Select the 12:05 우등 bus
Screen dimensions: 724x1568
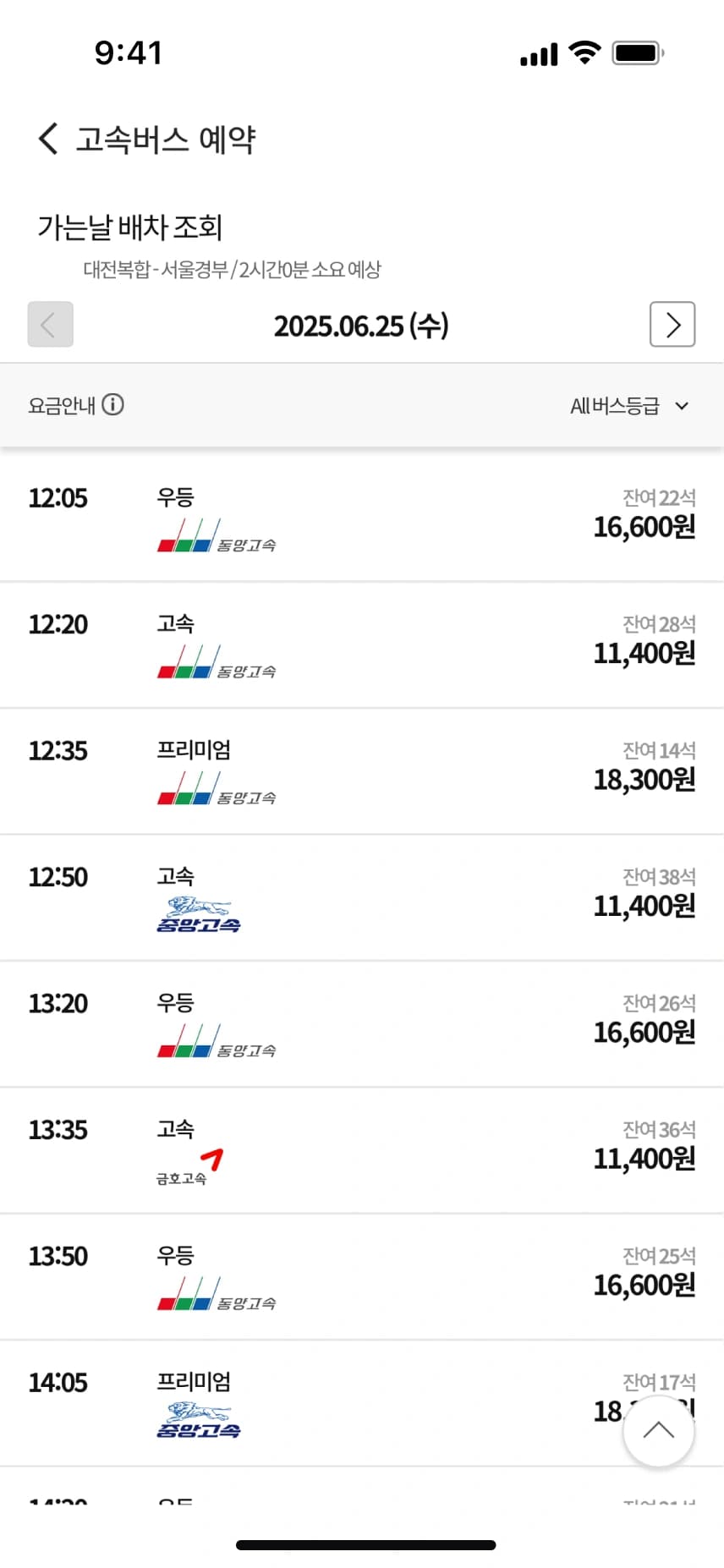tap(362, 518)
